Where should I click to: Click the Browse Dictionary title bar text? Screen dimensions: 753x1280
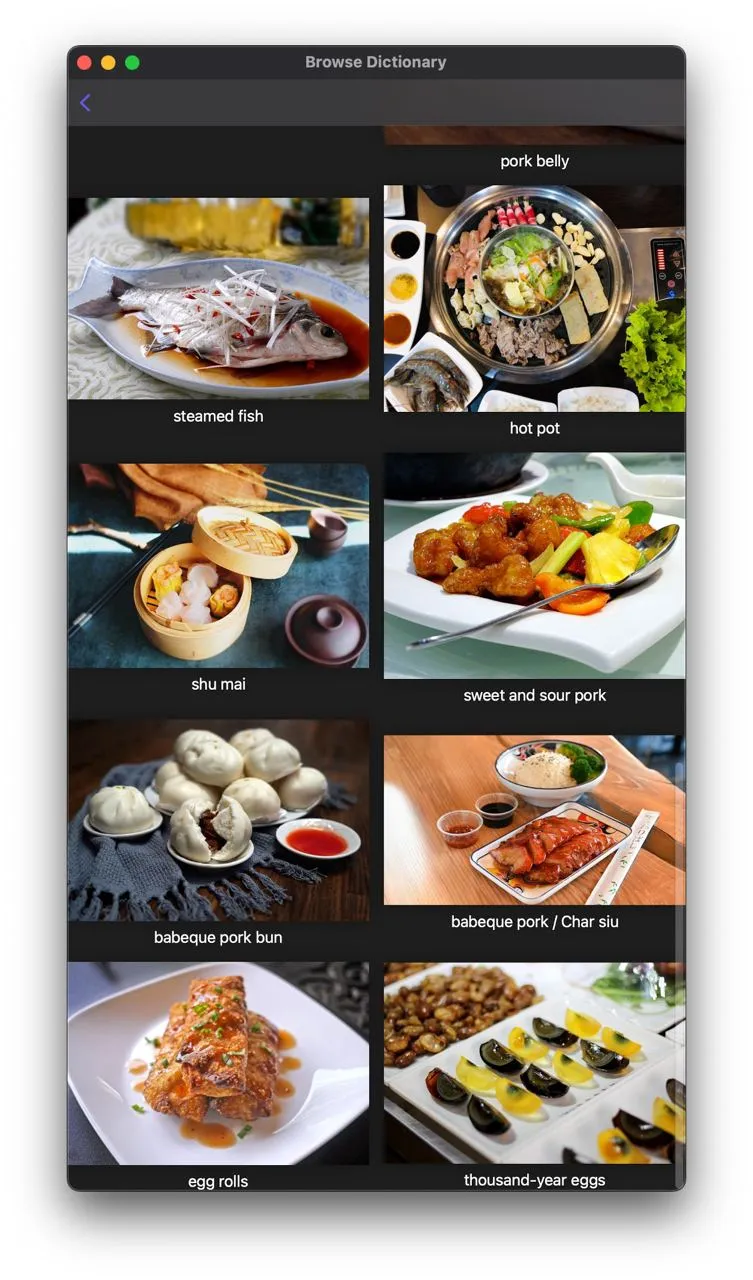tap(375, 62)
